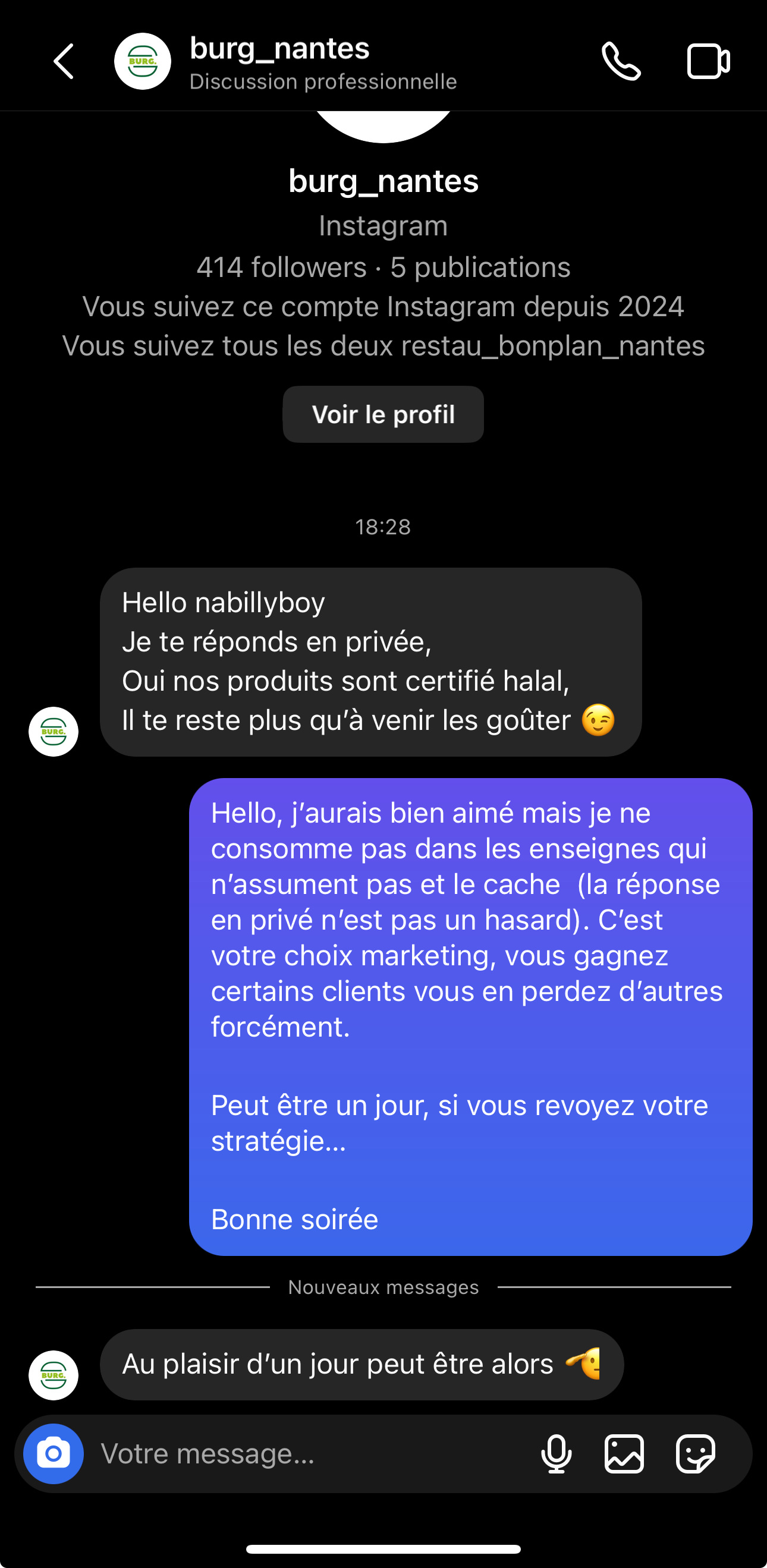The image size is (767, 1568).
Task: Tap the Voir le profil button
Action: (x=383, y=414)
